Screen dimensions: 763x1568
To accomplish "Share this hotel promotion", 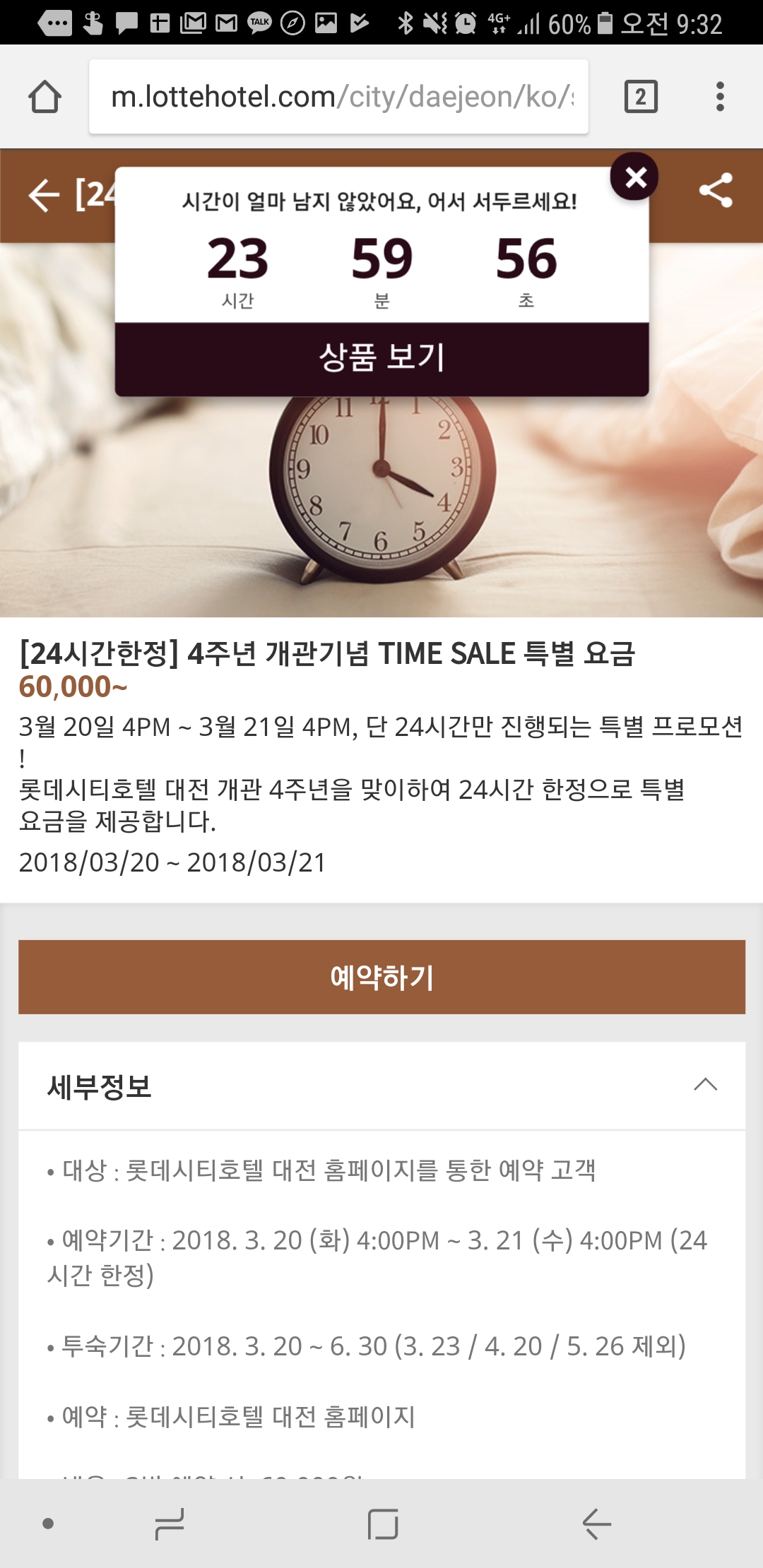I will pyautogui.click(x=716, y=191).
